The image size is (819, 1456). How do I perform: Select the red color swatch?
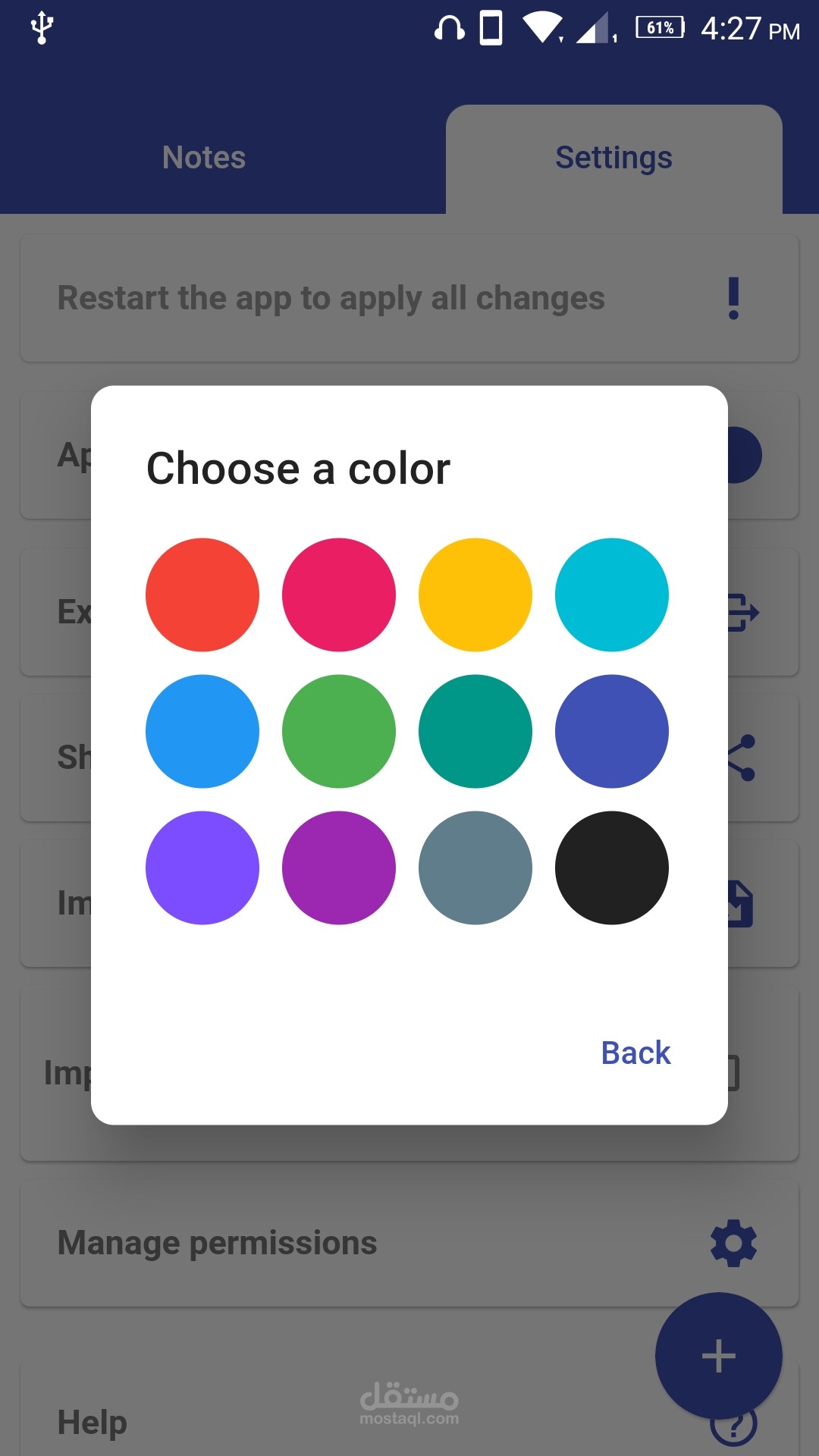[x=202, y=595]
